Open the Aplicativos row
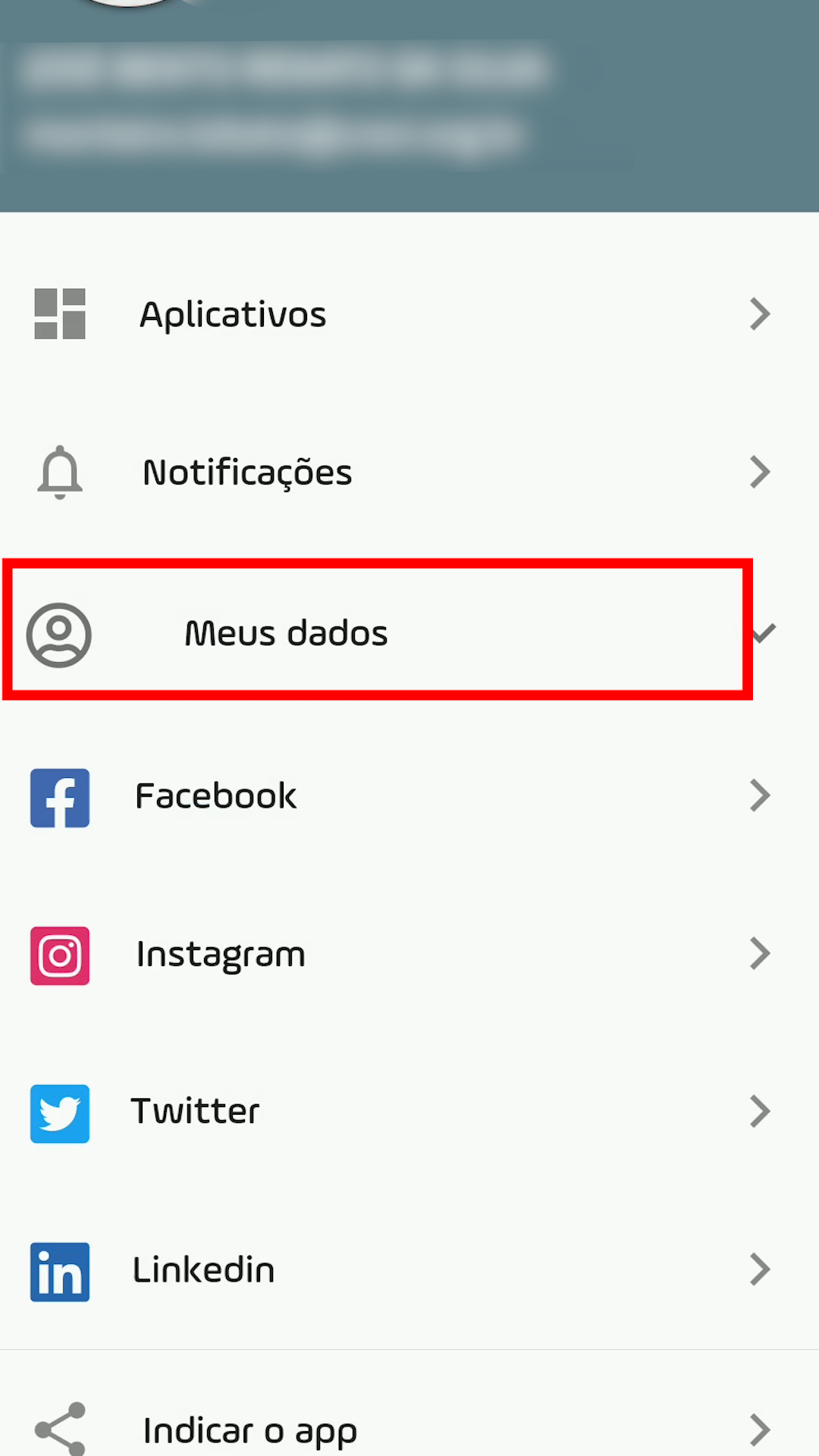The height and width of the screenshot is (1456, 819). click(x=409, y=314)
